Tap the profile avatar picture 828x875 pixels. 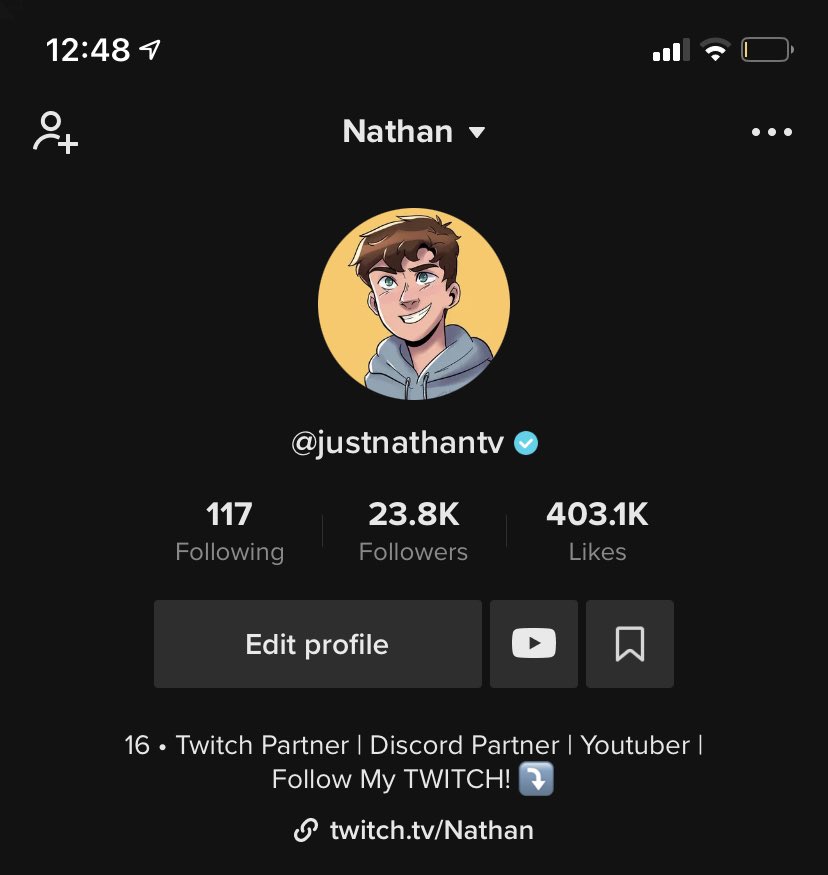coord(414,304)
